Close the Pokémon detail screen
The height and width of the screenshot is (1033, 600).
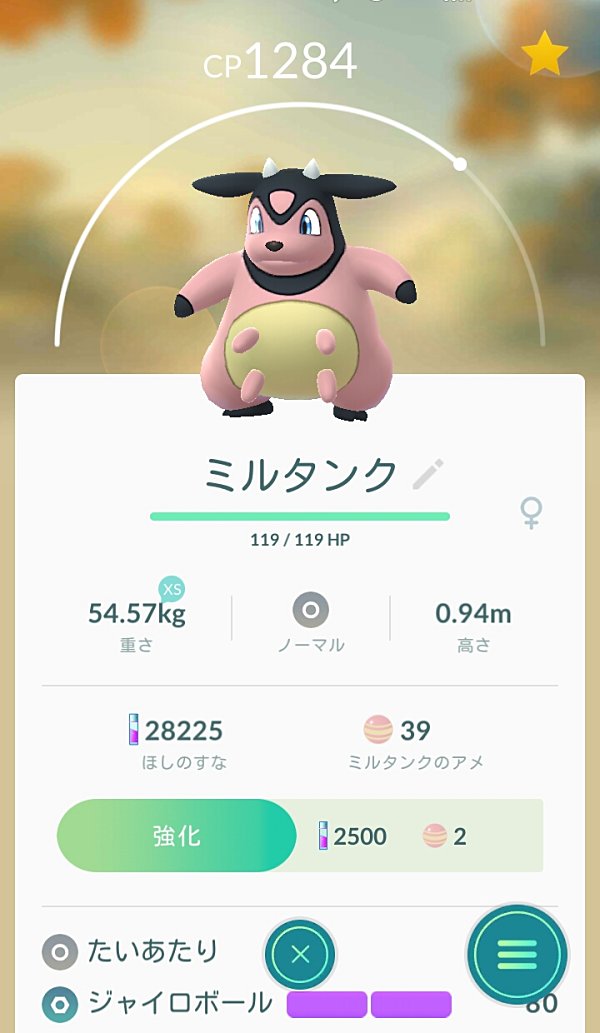tap(300, 955)
